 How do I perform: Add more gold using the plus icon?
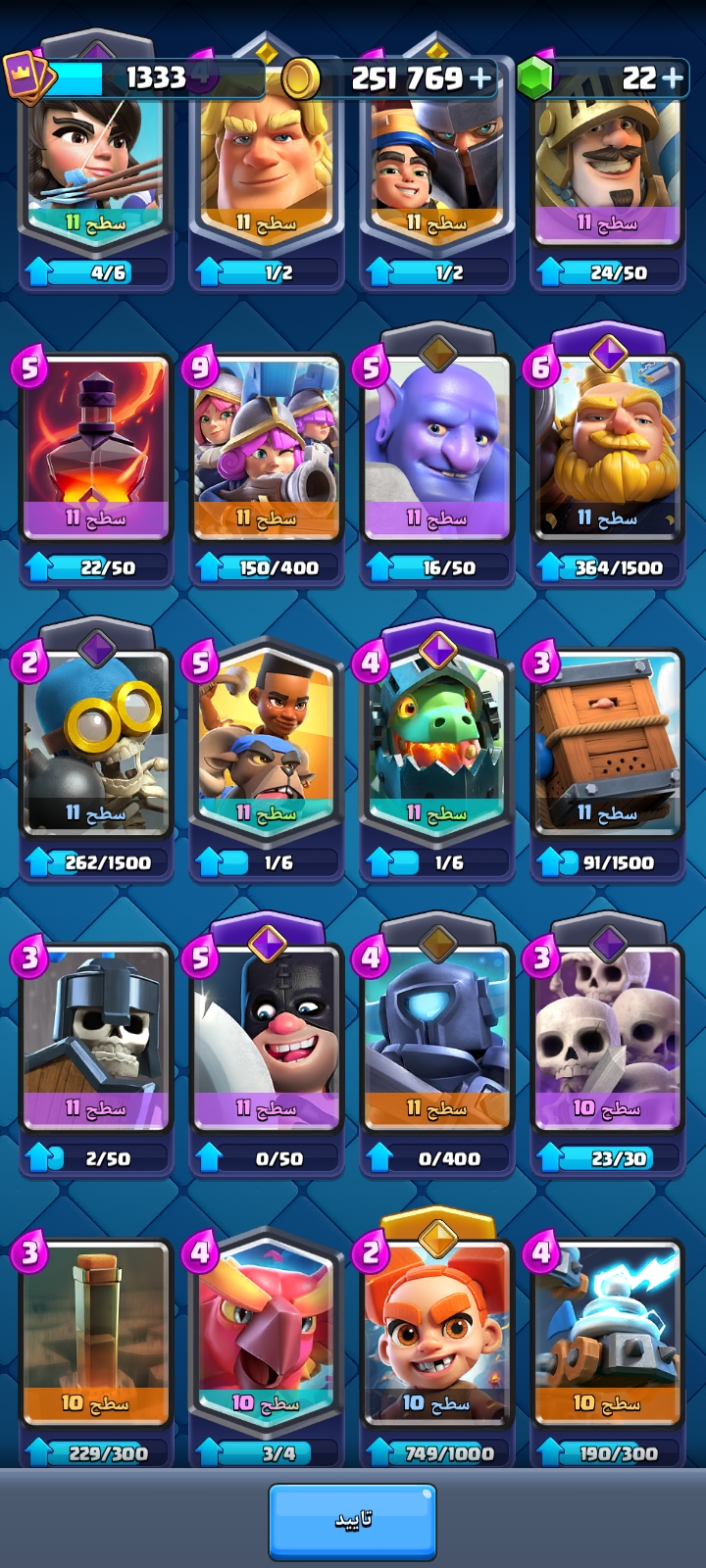pyautogui.click(x=481, y=78)
